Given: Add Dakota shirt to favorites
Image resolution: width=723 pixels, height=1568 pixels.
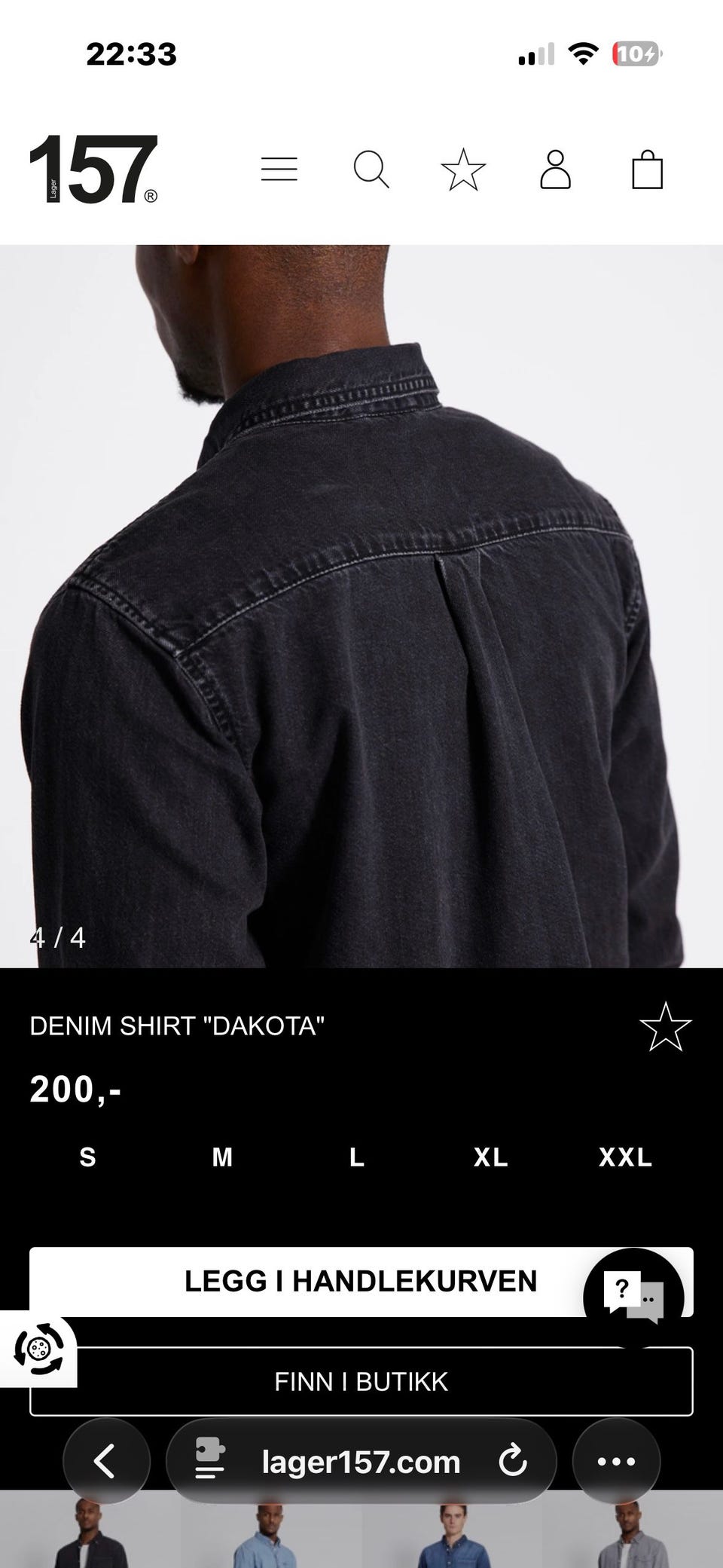Looking at the screenshot, I should click(665, 1026).
